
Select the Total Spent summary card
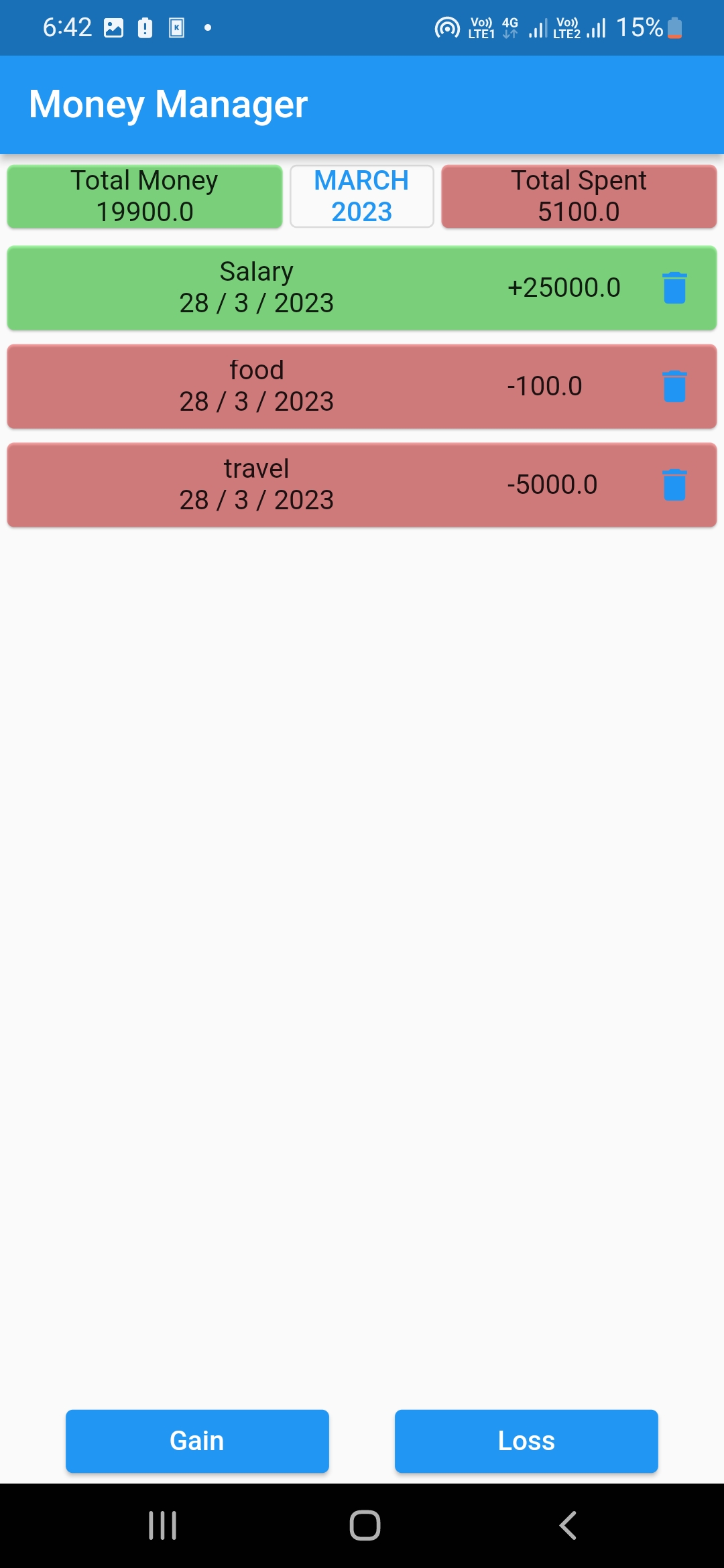tap(579, 196)
